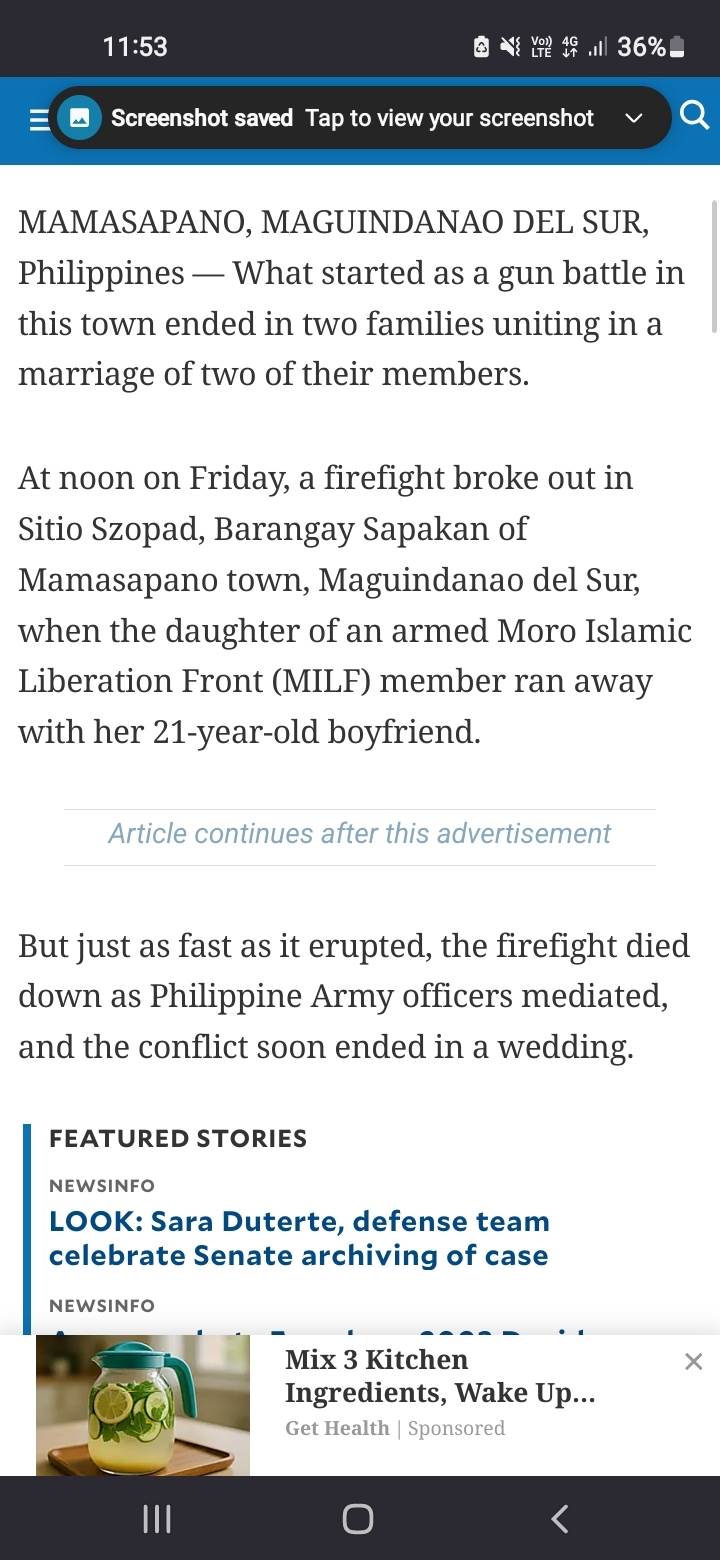This screenshot has width=720, height=1560.
Task: Open the hamburger menu
Action: [x=37, y=120]
